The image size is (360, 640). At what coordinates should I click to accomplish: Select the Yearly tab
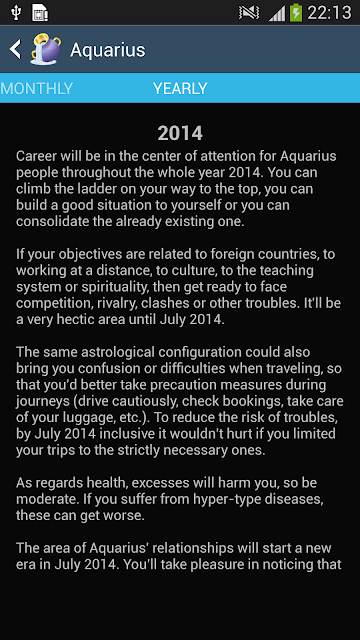coord(180,89)
